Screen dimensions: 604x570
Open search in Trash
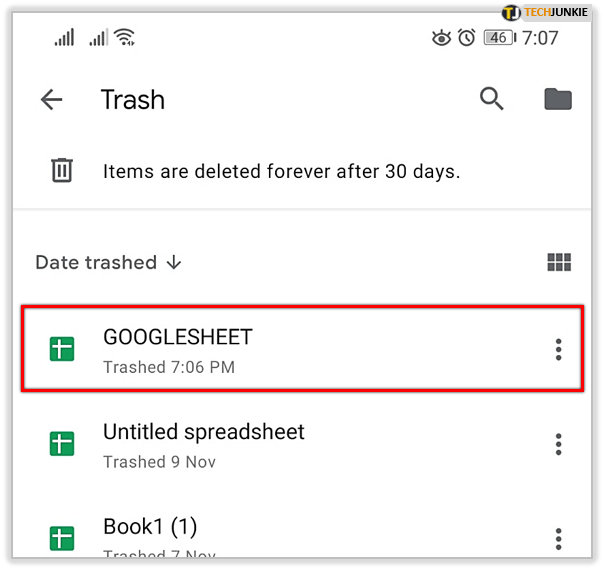pos(491,99)
